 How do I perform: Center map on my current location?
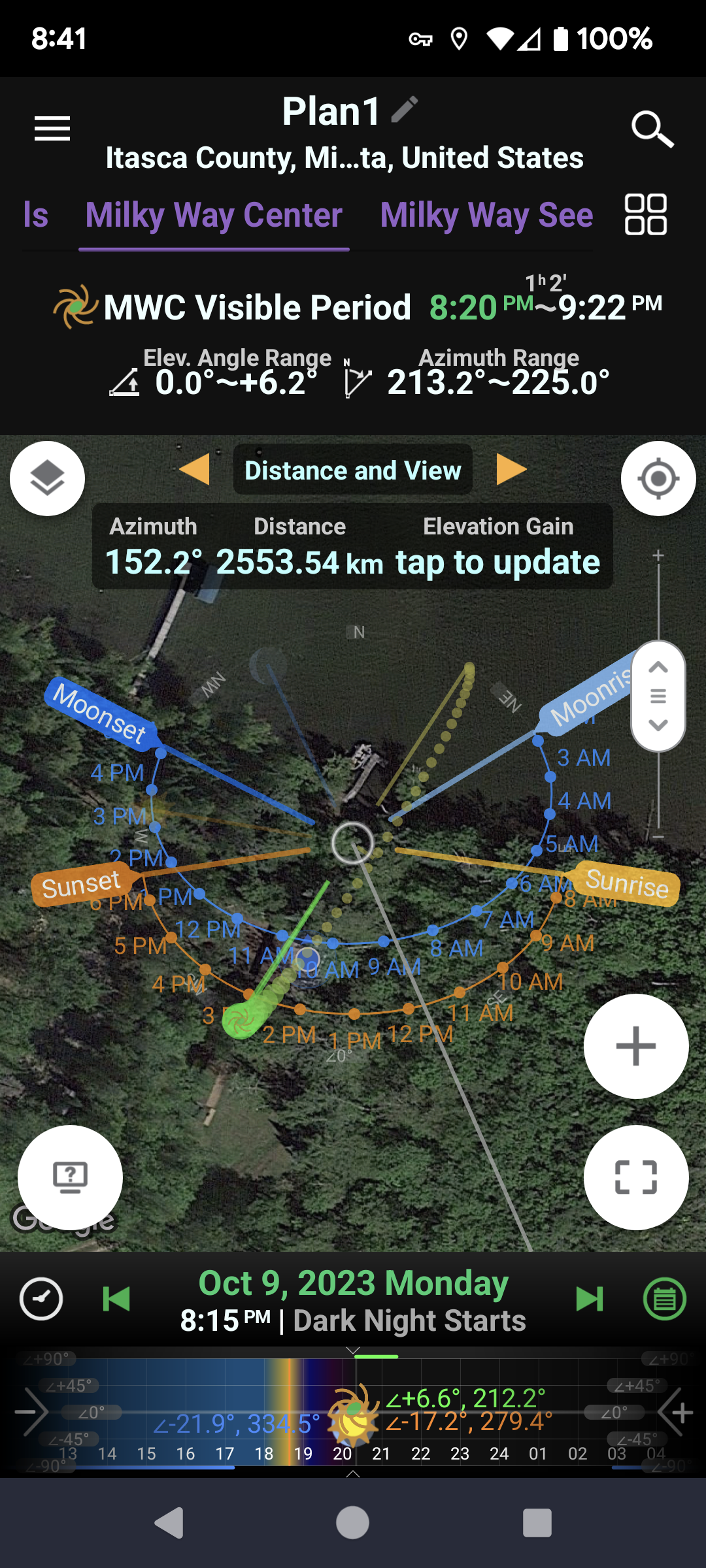pyautogui.click(x=658, y=478)
